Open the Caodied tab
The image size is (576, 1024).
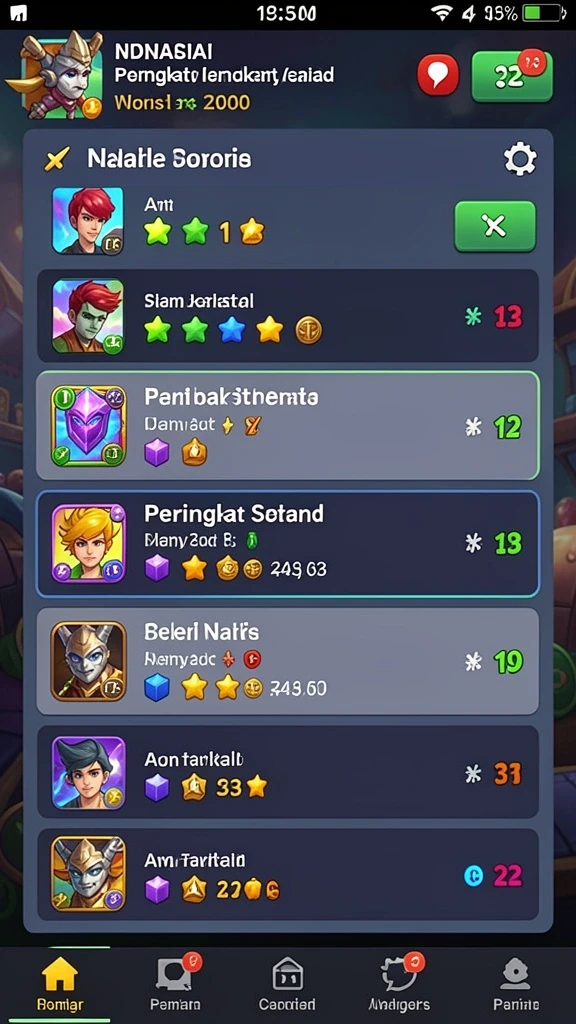[287, 985]
